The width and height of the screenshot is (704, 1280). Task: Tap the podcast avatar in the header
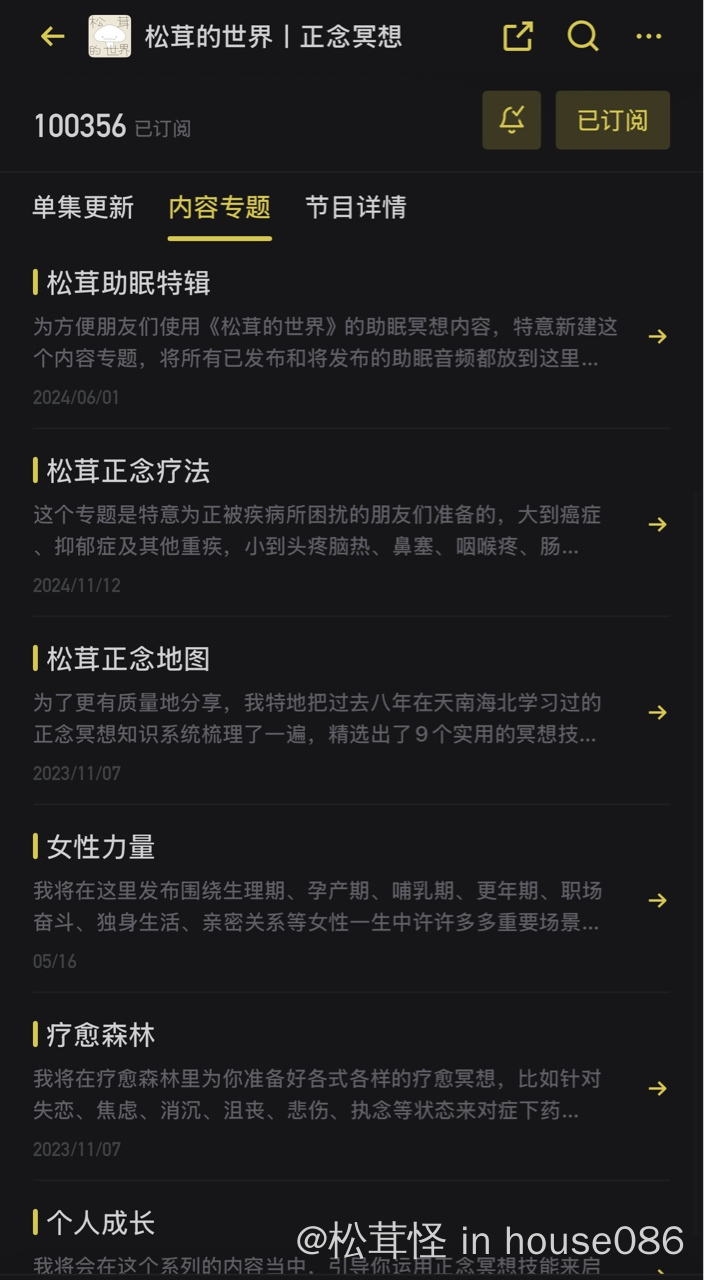tap(110, 37)
